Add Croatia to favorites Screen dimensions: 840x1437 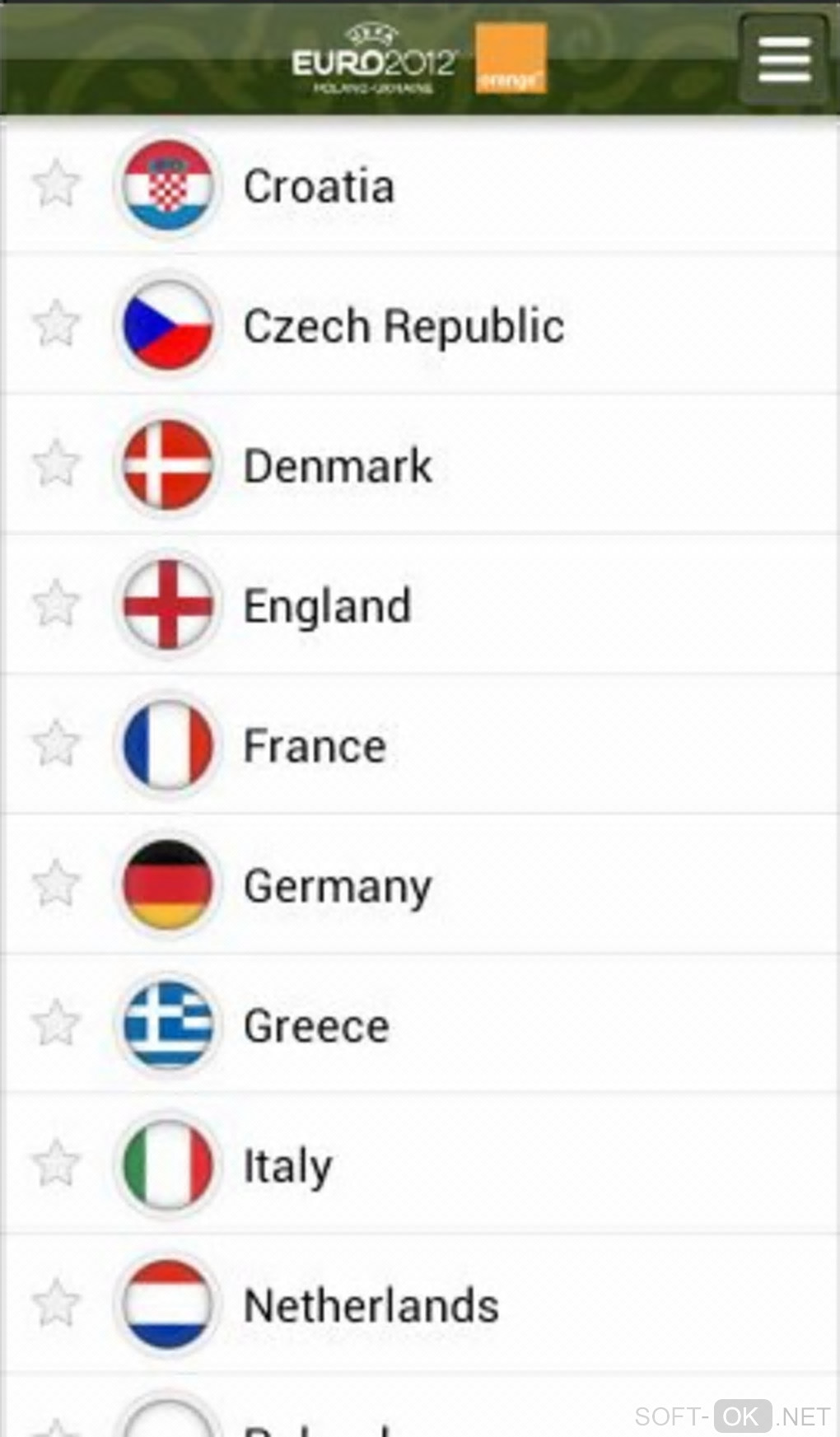coord(57,184)
